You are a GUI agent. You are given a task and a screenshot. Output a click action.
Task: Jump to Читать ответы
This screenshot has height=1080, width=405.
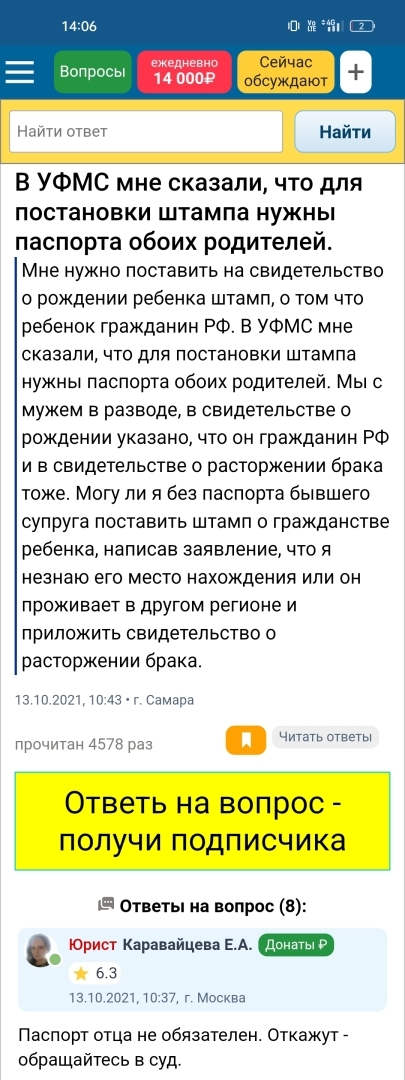click(325, 736)
